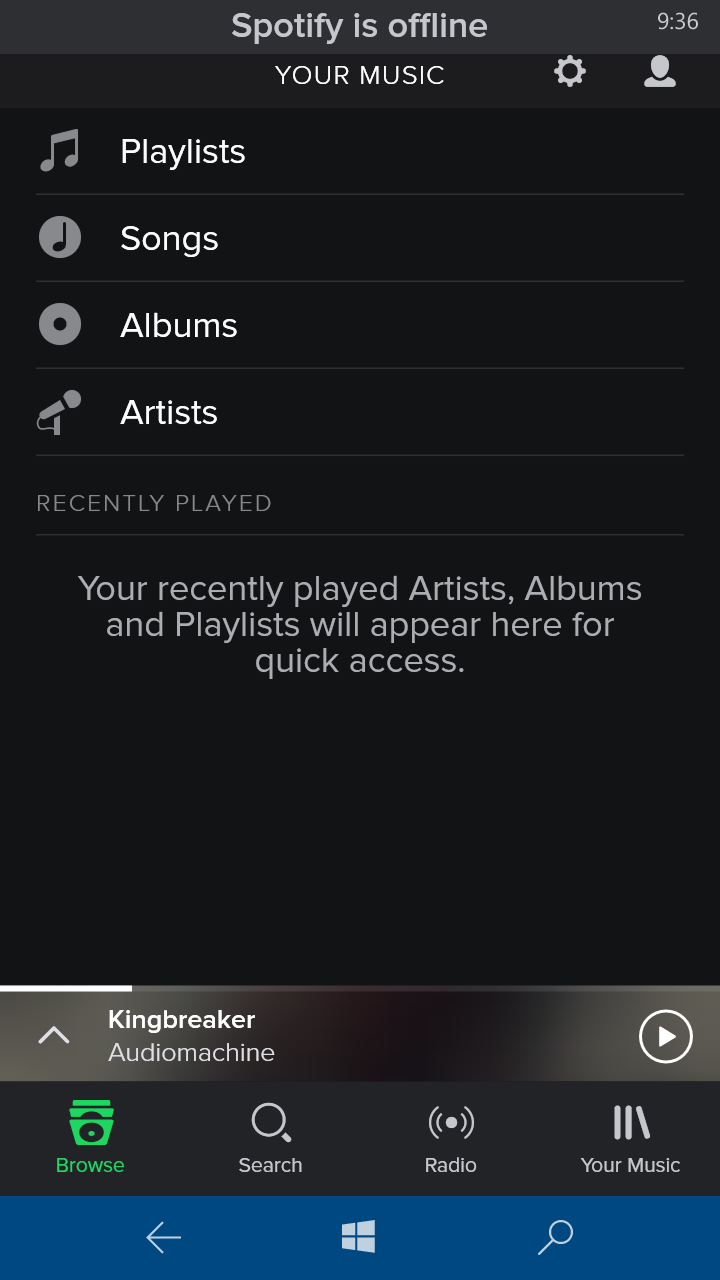
Task: Tap the Windows home button
Action: tap(358, 1237)
